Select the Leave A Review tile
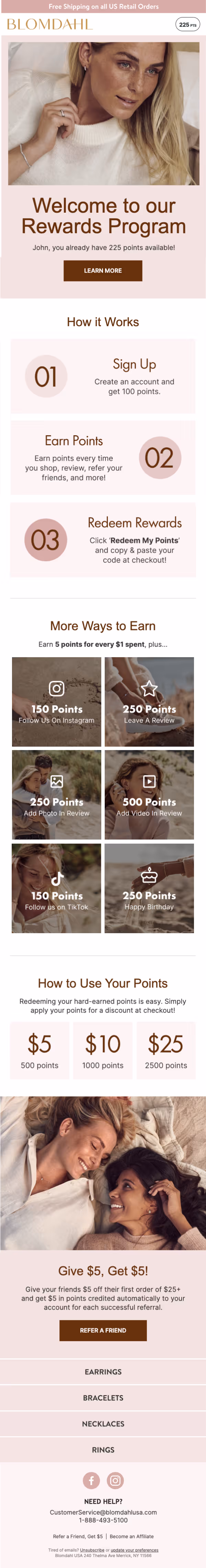The image size is (206, 1568). [x=149, y=701]
